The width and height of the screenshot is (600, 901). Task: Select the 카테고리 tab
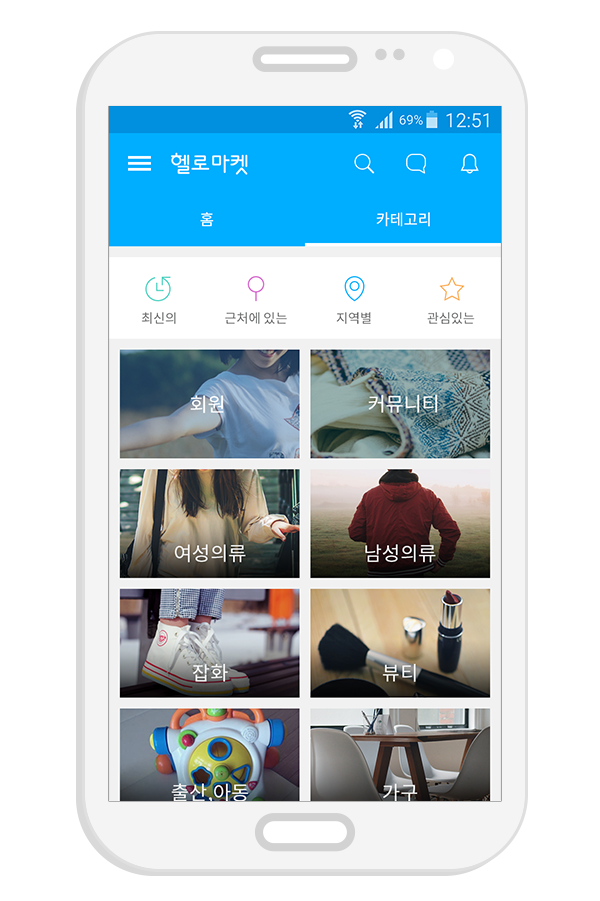coord(403,220)
